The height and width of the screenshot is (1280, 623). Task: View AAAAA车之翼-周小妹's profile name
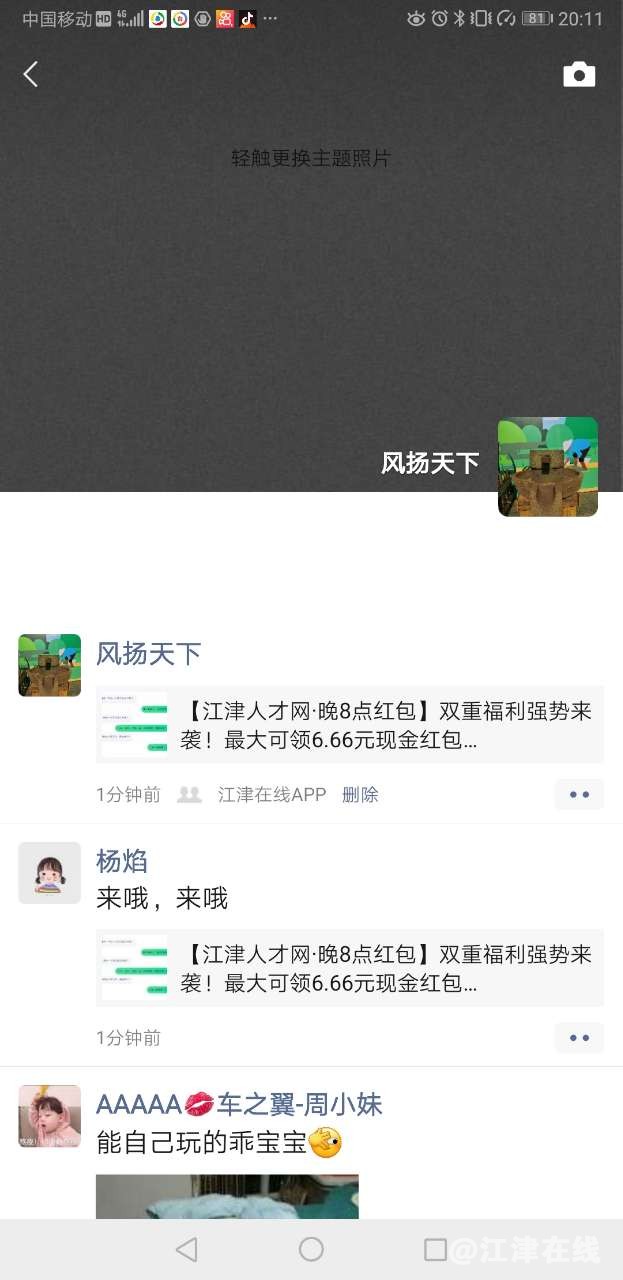tap(239, 1104)
